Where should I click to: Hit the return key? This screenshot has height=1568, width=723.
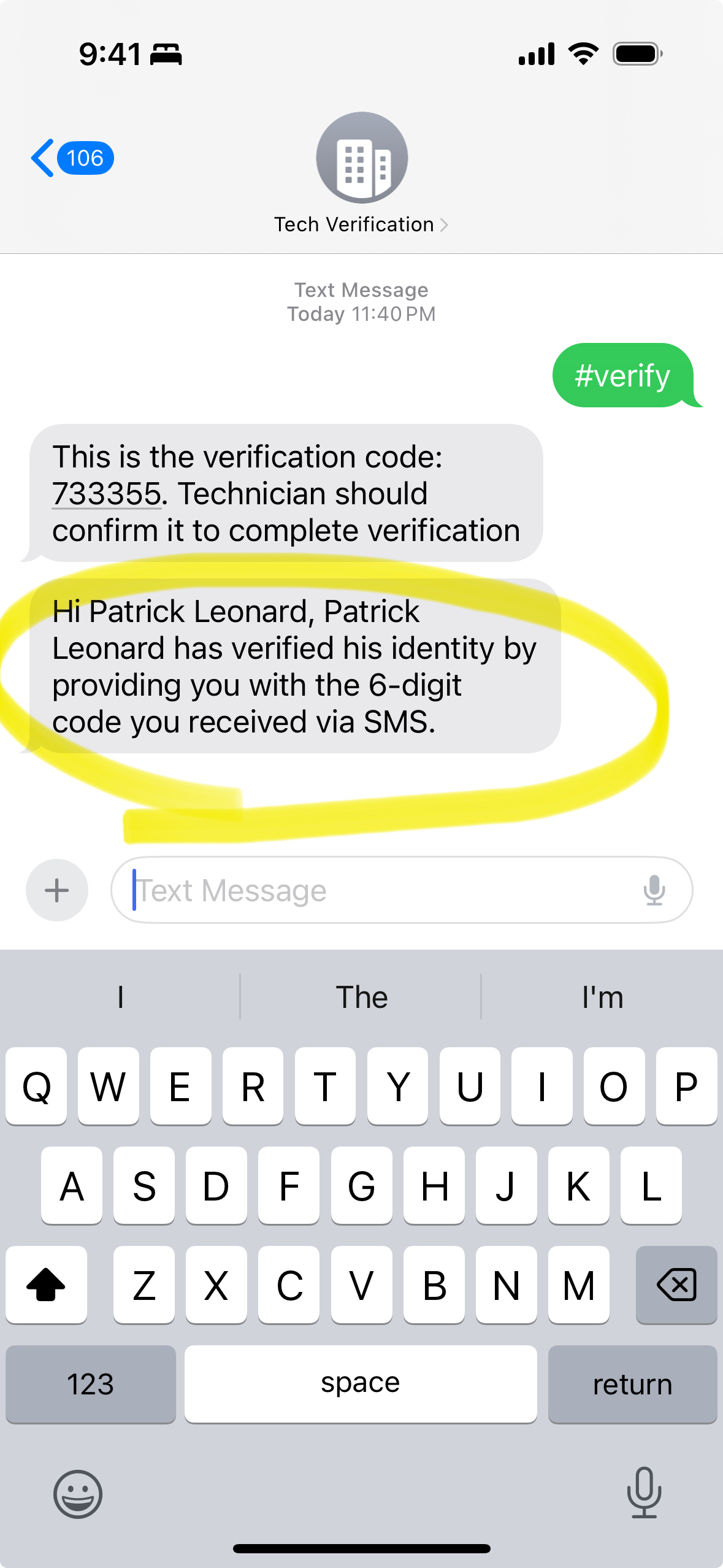coord(632,1384)
